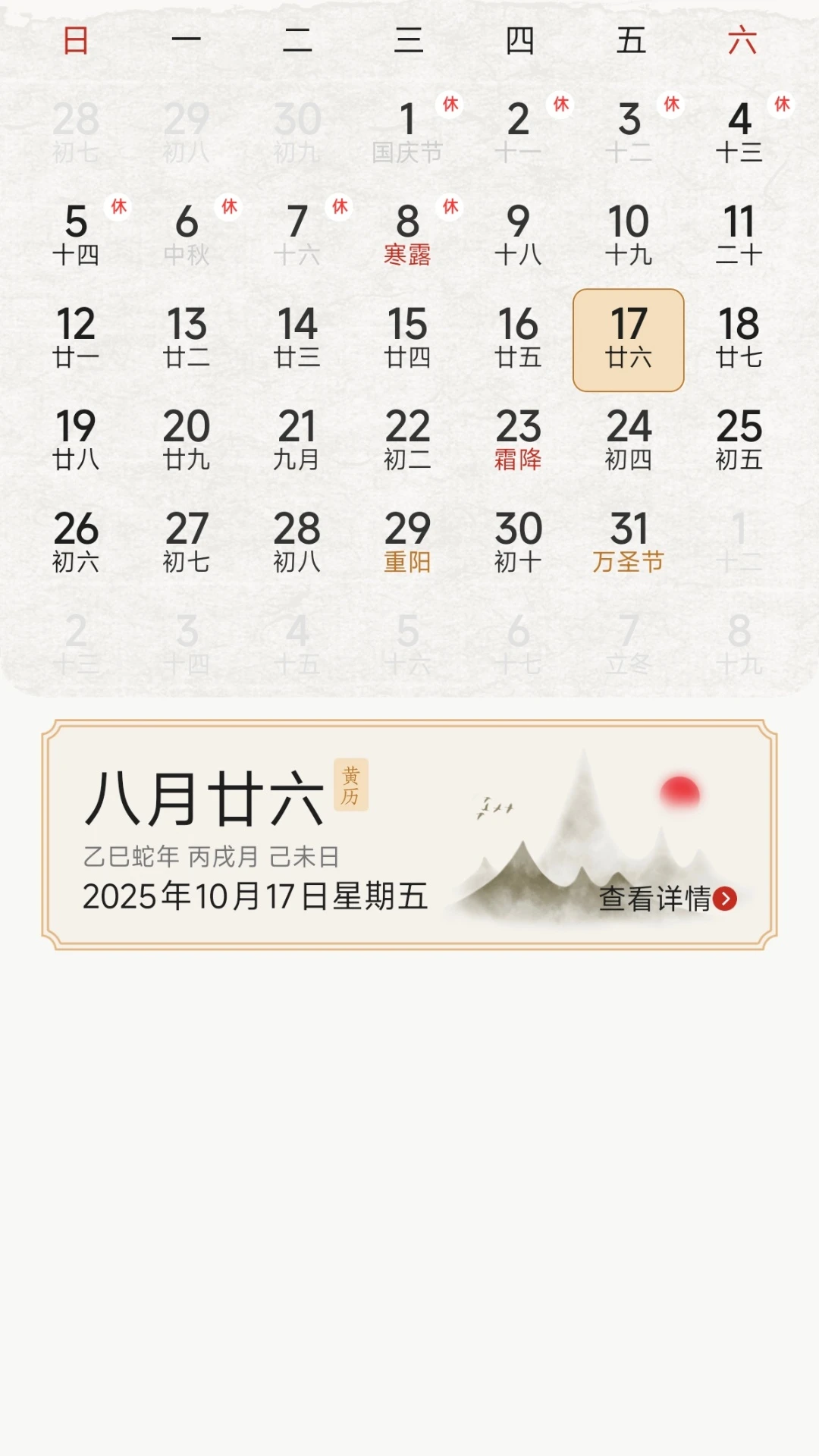Choose October 11 on the calendar
Screen dimensions: 819x1456
[x=739, y=234]
